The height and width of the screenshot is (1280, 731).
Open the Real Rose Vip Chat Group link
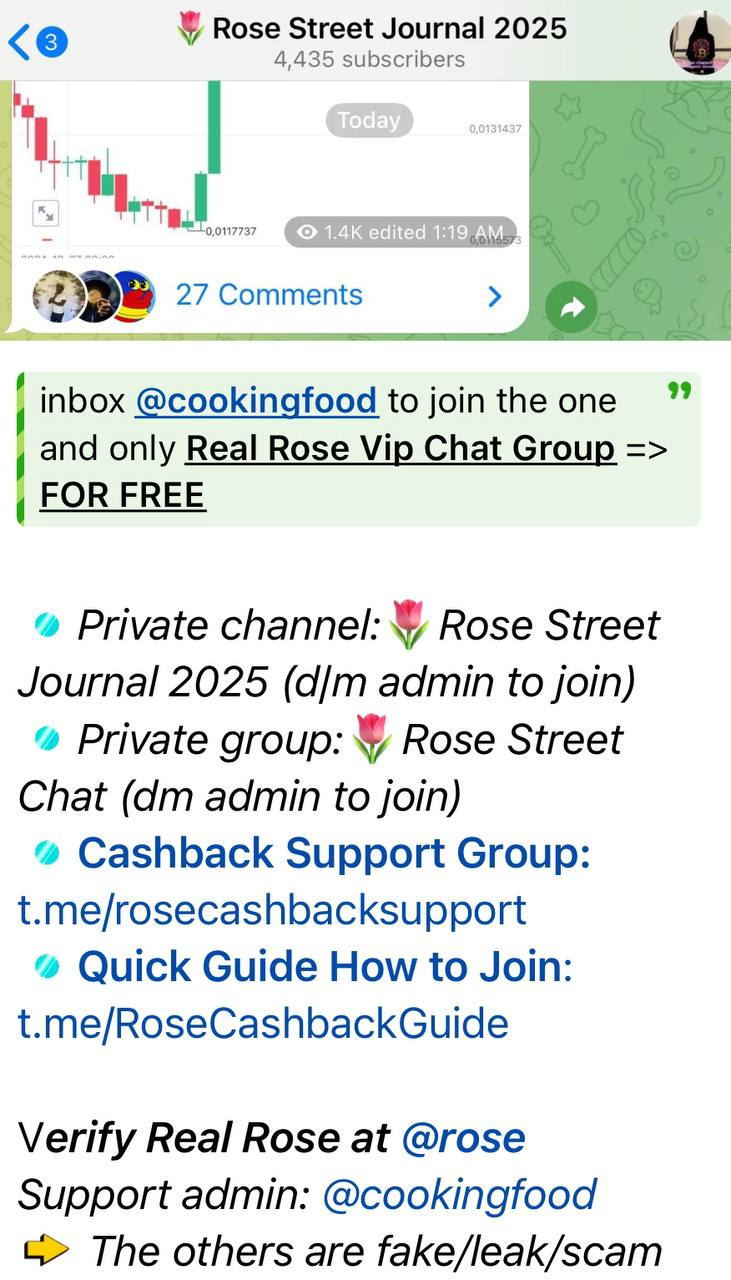400,449
